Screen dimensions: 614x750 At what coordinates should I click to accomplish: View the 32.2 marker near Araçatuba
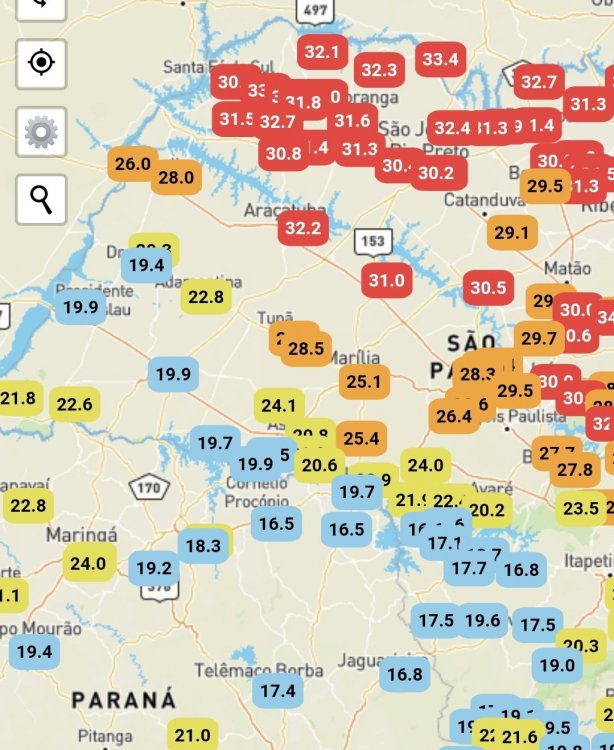[302, 228]
